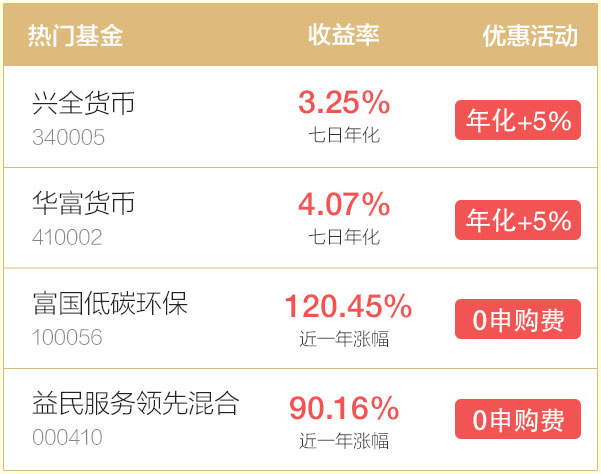Open the 华富货币 fund row
601x474 pixels.
(84, 204)
